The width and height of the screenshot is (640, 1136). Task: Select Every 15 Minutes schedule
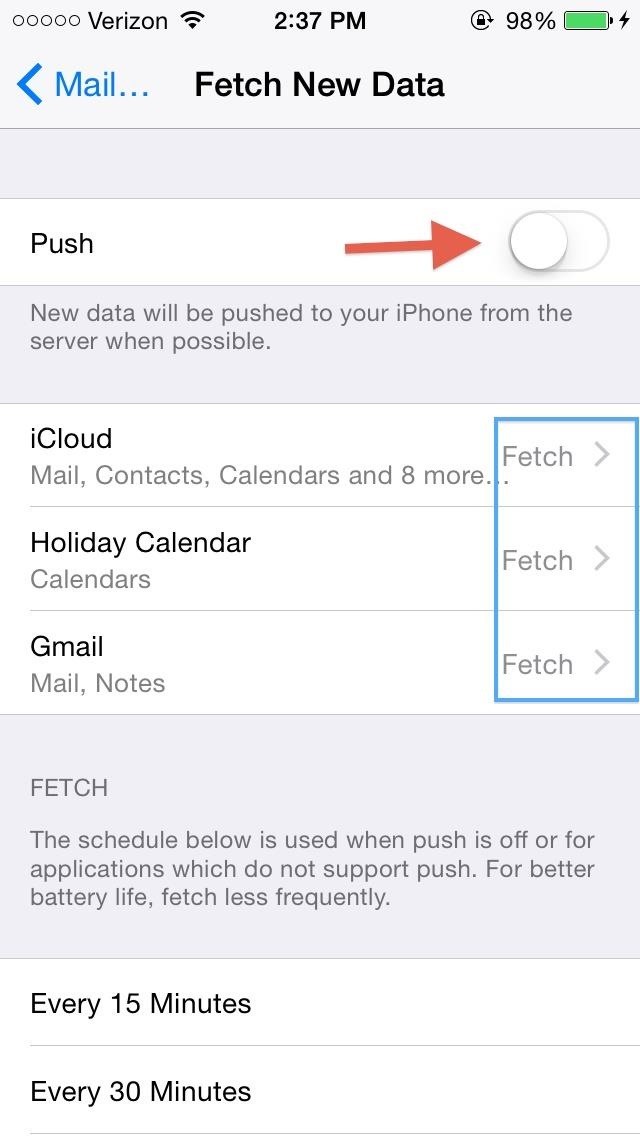[320, 1003]
